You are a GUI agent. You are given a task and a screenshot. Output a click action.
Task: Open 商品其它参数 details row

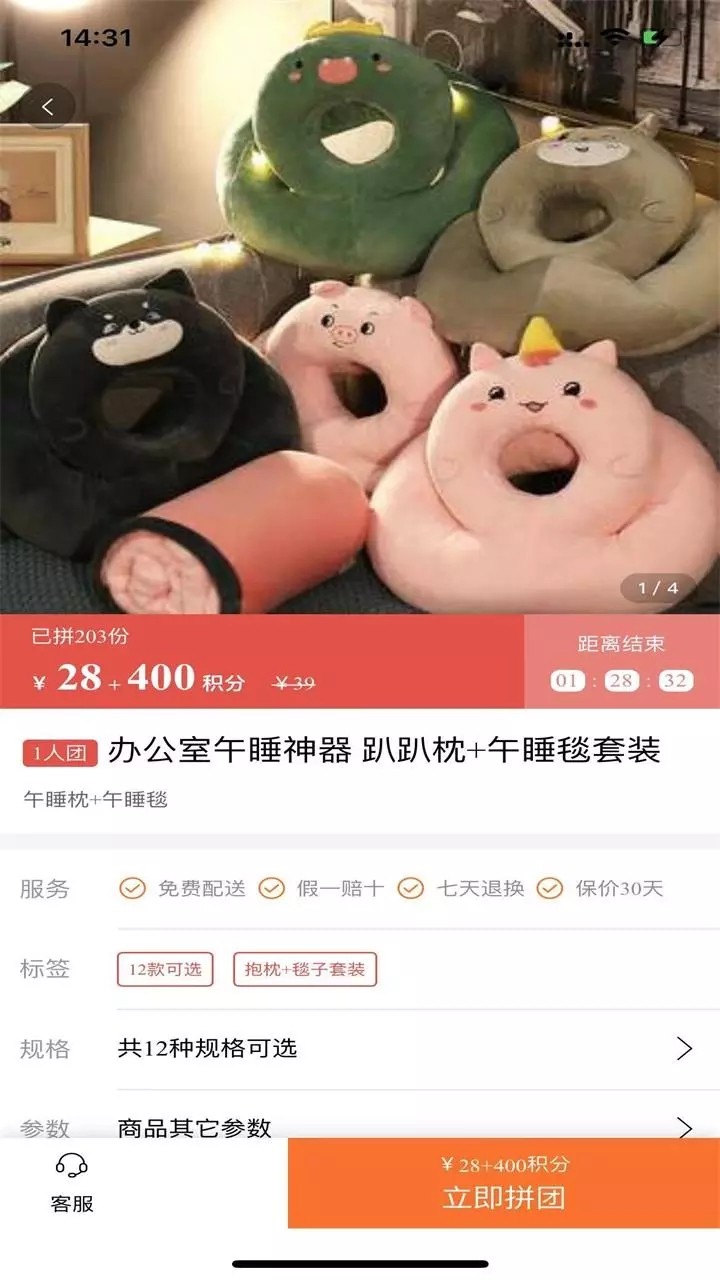(x=360, y=1127)
